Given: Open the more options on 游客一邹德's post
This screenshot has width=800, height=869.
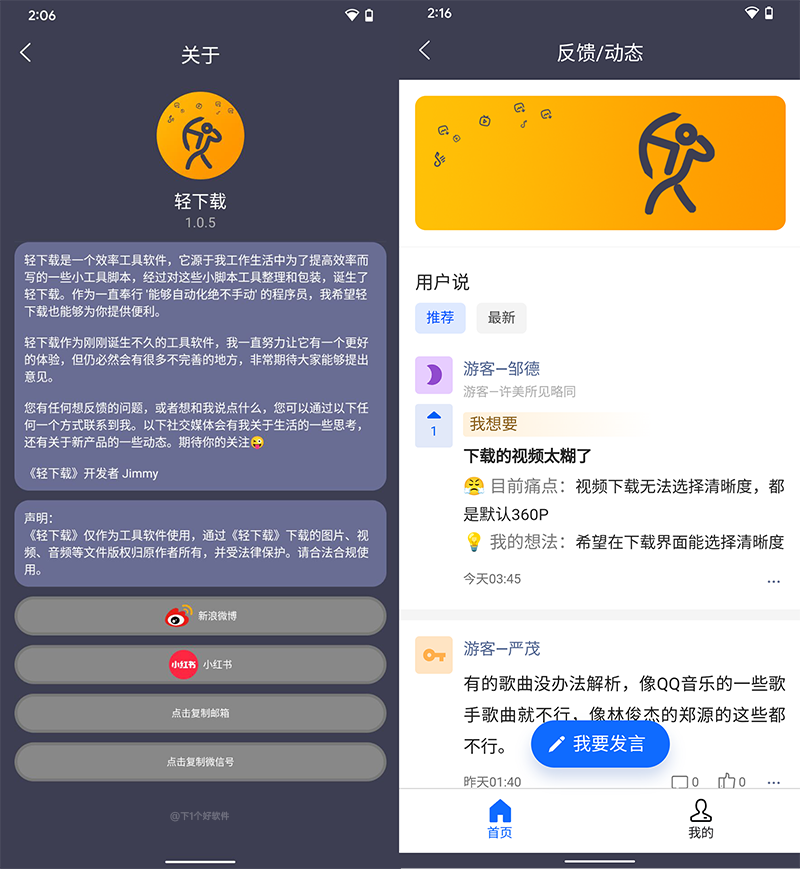Looking at the screenshot, I should click(773, 580).
